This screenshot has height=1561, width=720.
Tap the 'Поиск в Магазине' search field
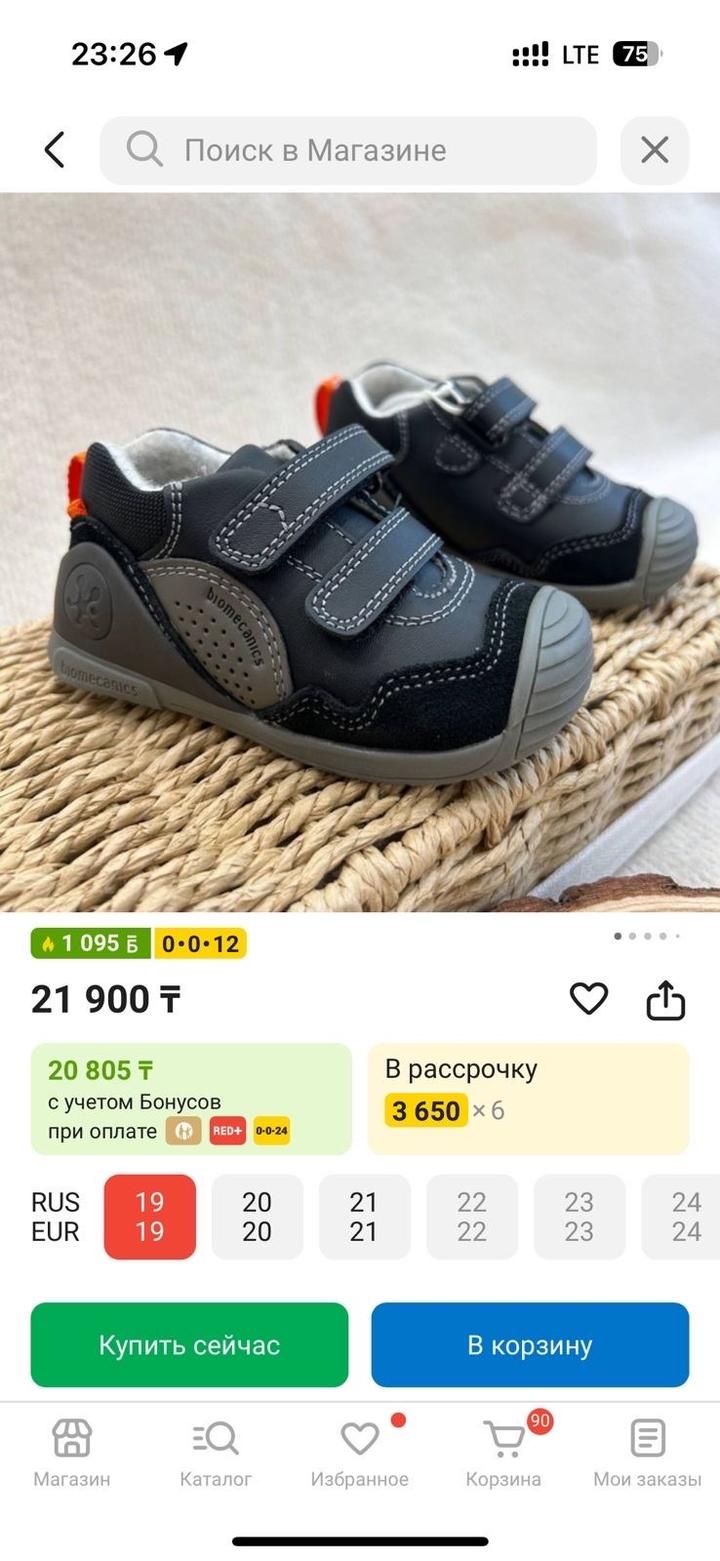point(348,150)
